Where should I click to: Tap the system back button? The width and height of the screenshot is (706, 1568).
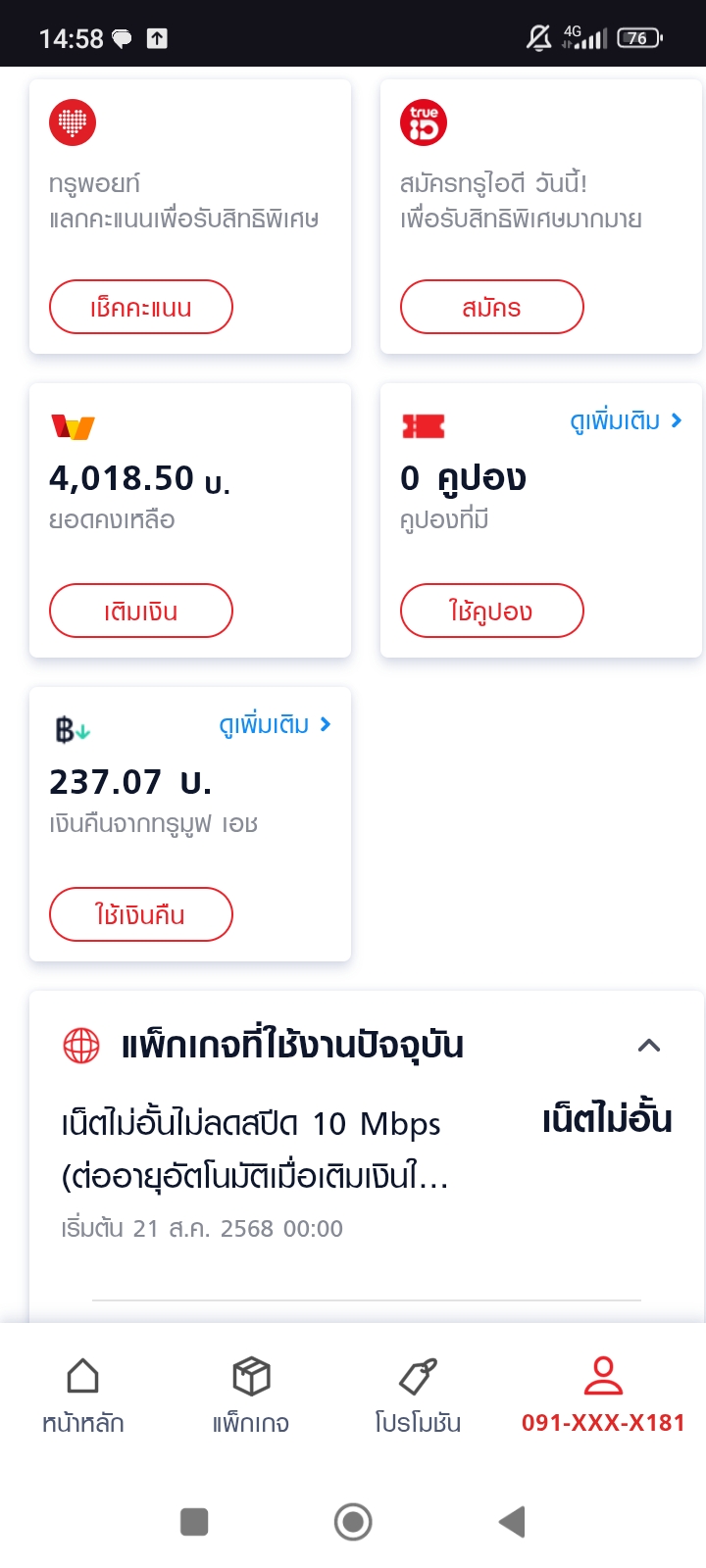[512, 1522]
